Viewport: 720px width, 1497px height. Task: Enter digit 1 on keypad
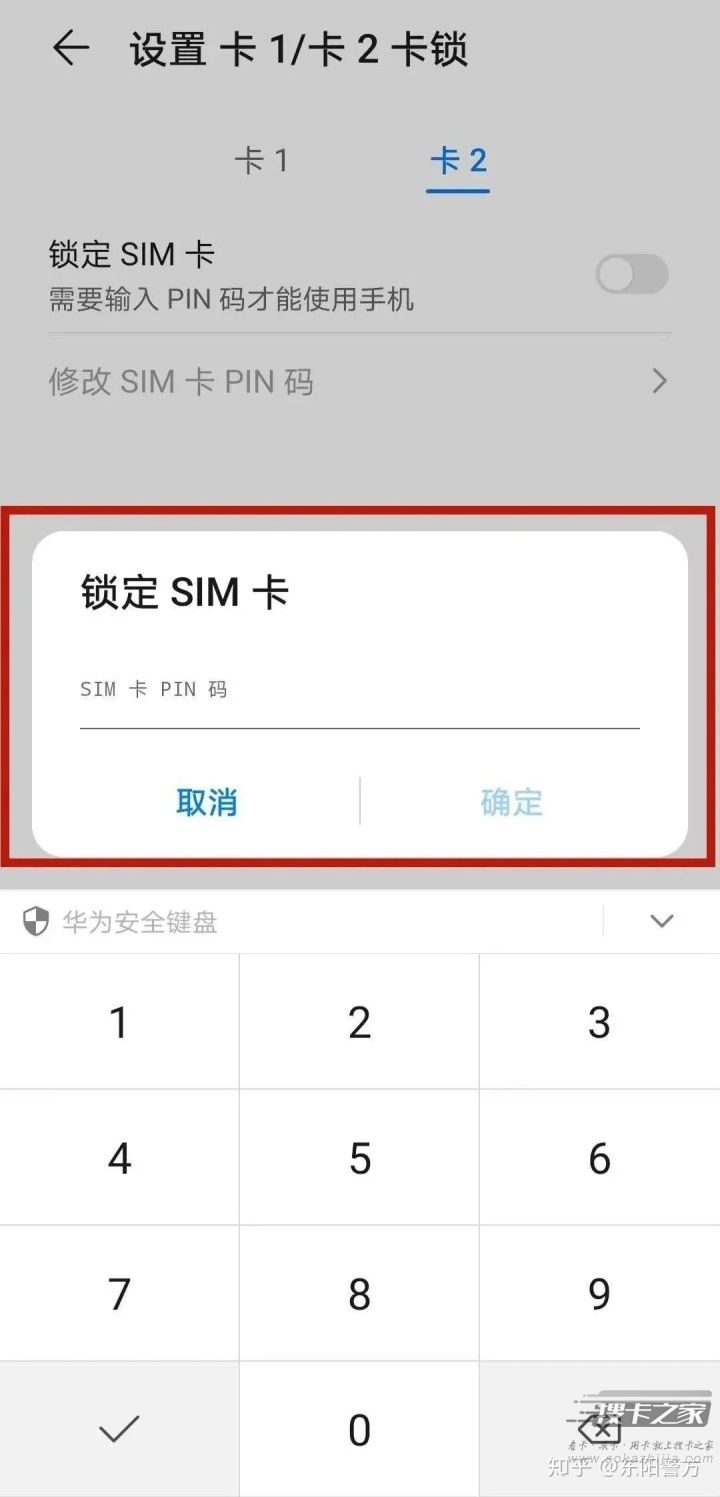click(119, 1022)
